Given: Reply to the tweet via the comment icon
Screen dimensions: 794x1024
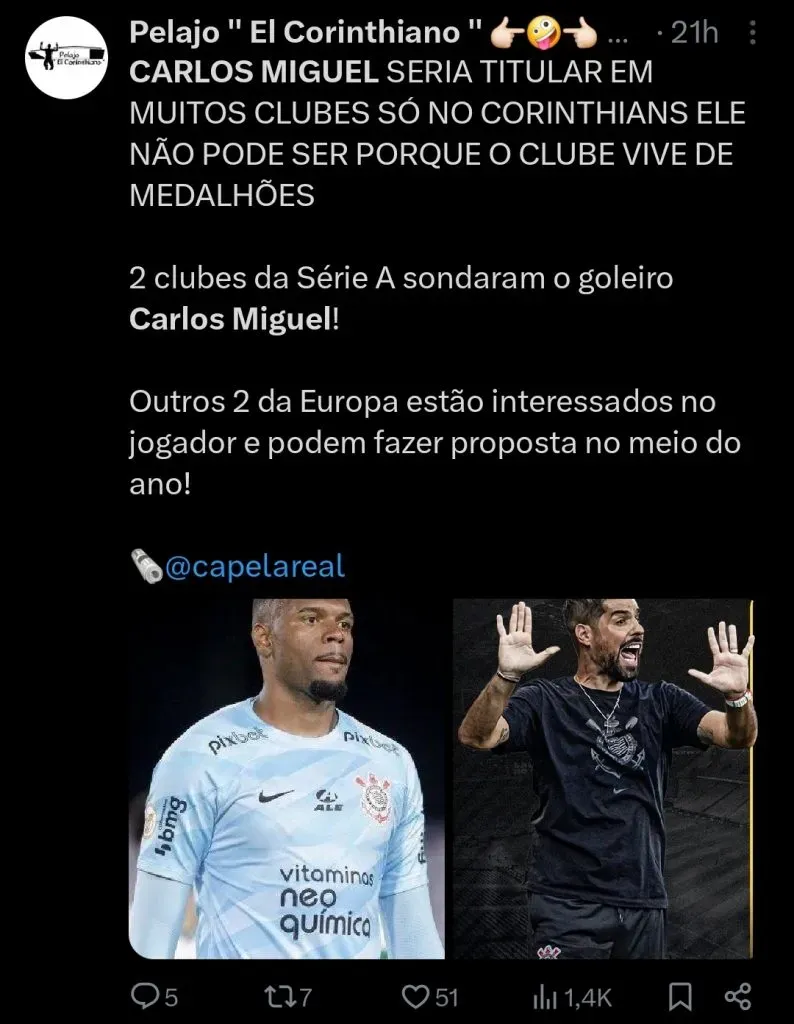Looking at the screenshot, I should pyautogui.click(x=147, y=995).
